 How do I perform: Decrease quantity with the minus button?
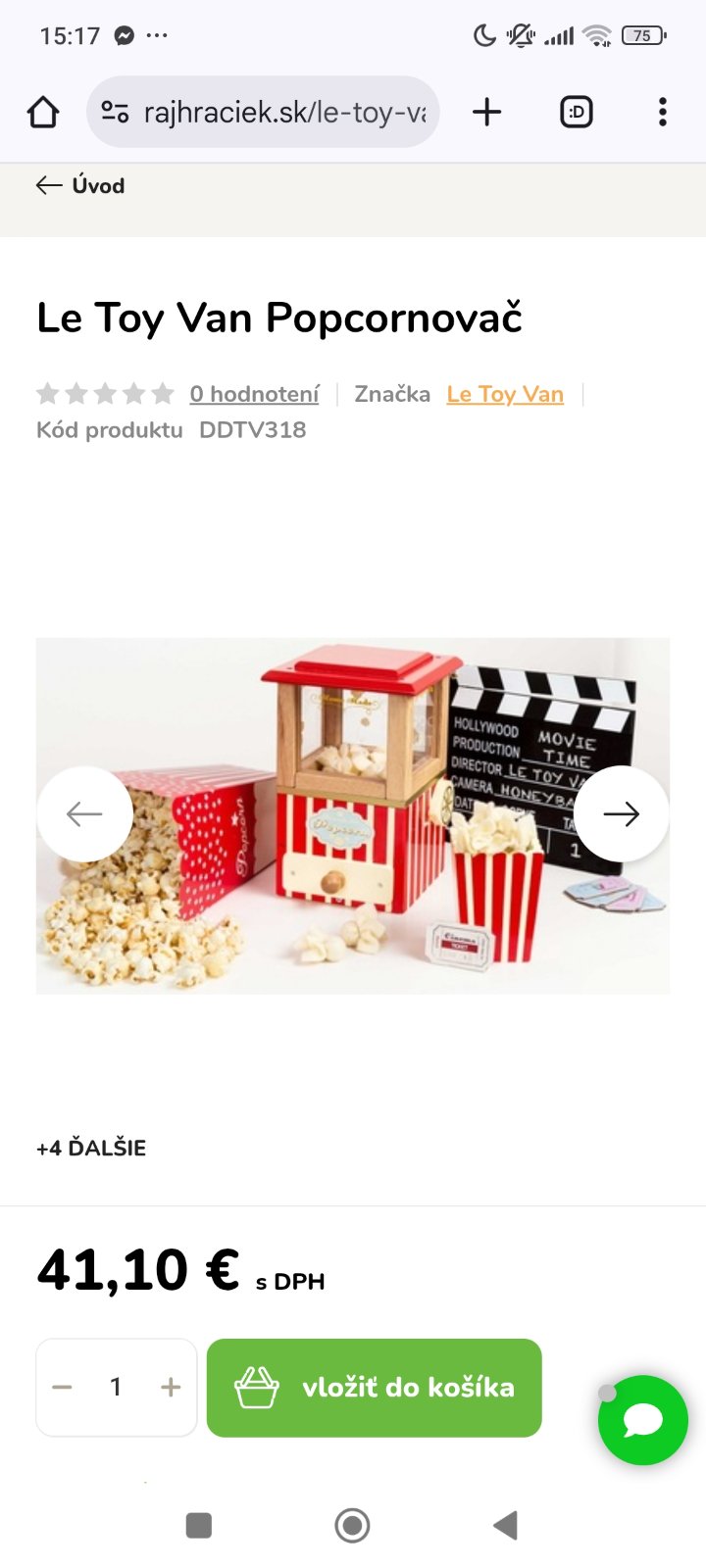coord(62,1387)
